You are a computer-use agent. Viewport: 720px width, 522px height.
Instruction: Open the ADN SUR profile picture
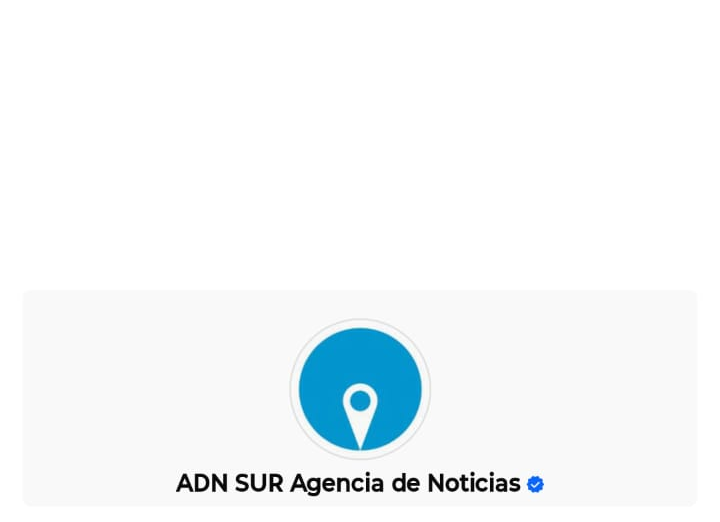coord(360,389)
